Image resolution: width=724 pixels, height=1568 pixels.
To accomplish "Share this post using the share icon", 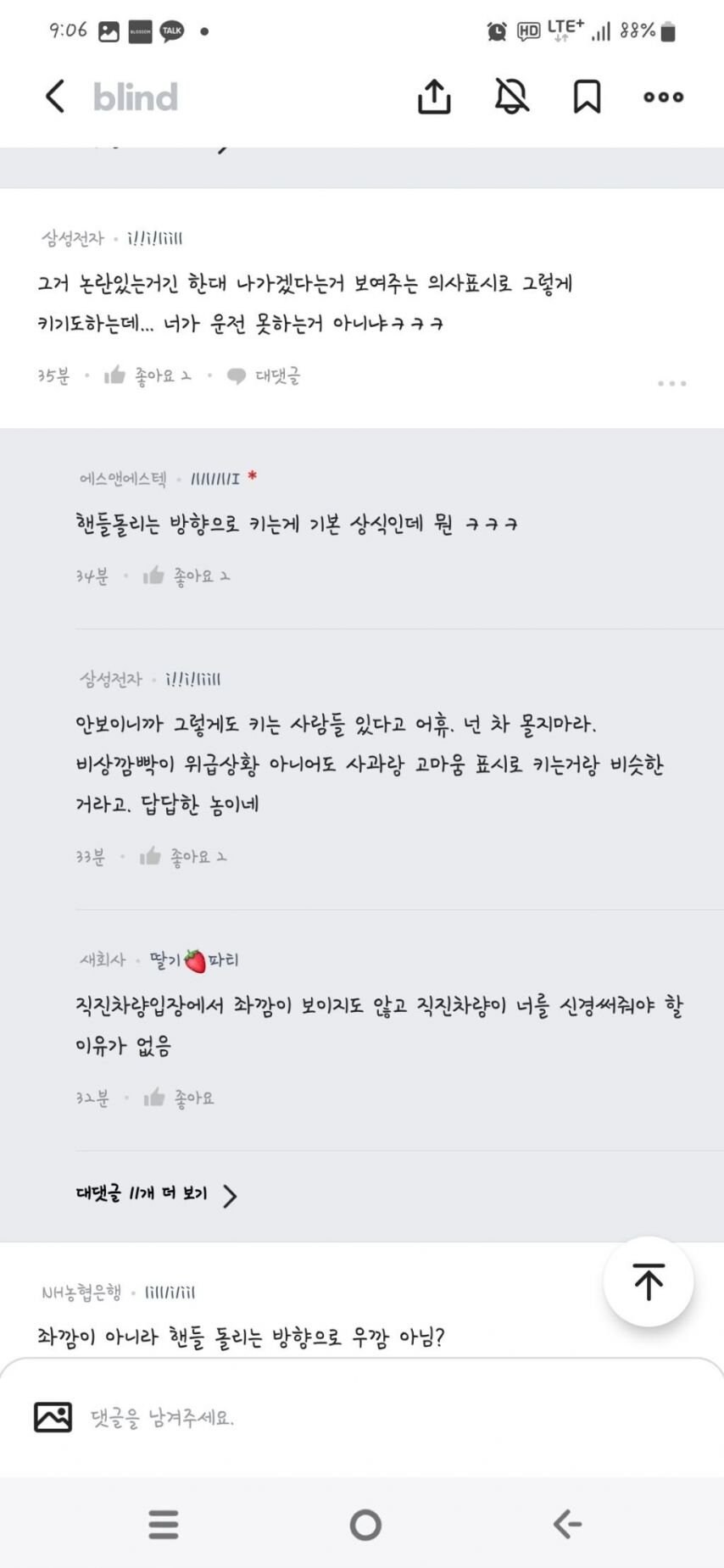I will click(x=435, y=97).
